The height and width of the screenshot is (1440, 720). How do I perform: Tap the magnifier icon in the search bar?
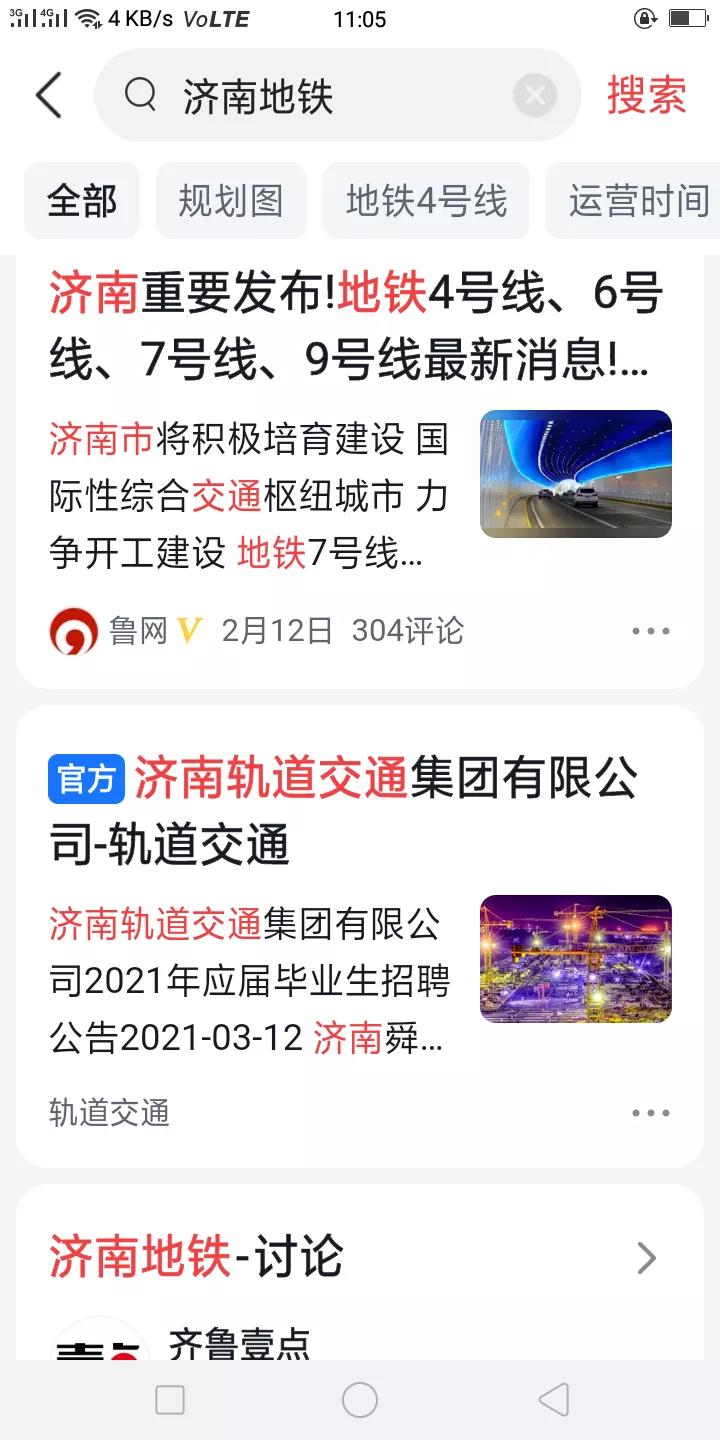click(141, 95)
